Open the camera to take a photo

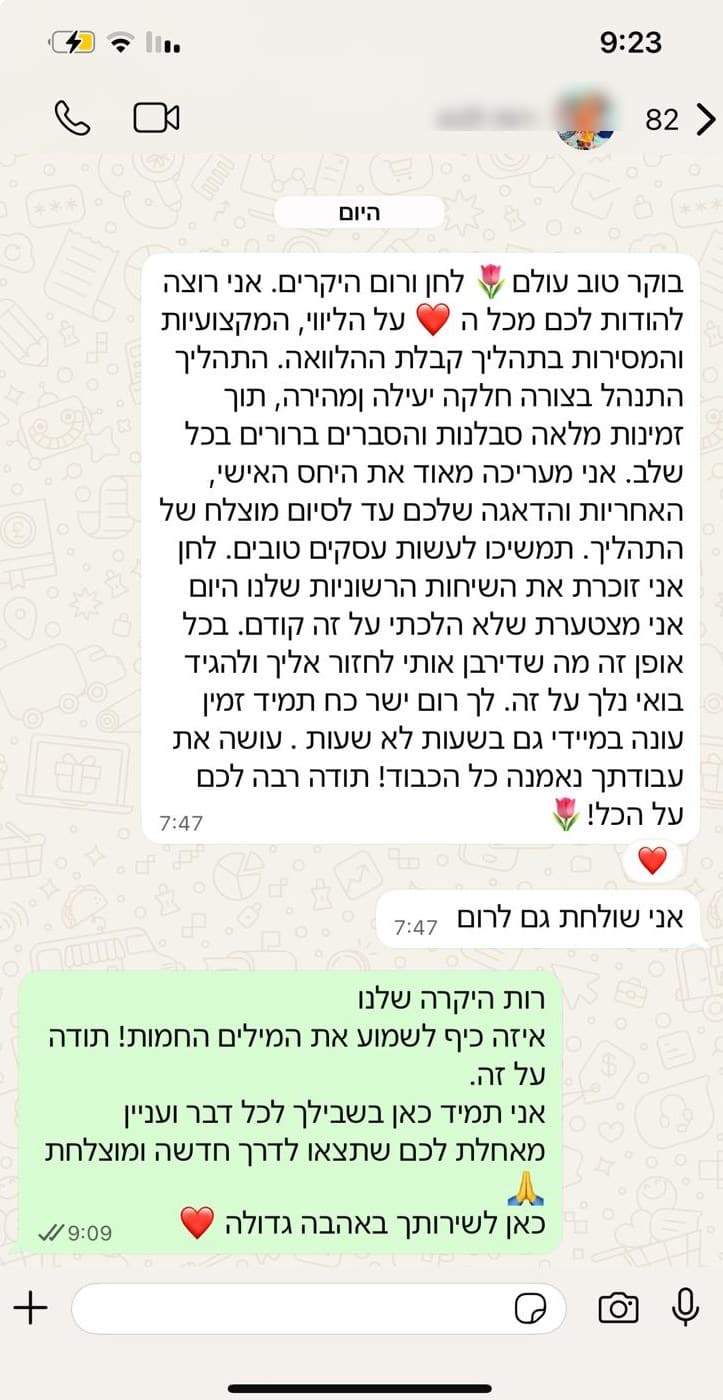pos(618,1307)
